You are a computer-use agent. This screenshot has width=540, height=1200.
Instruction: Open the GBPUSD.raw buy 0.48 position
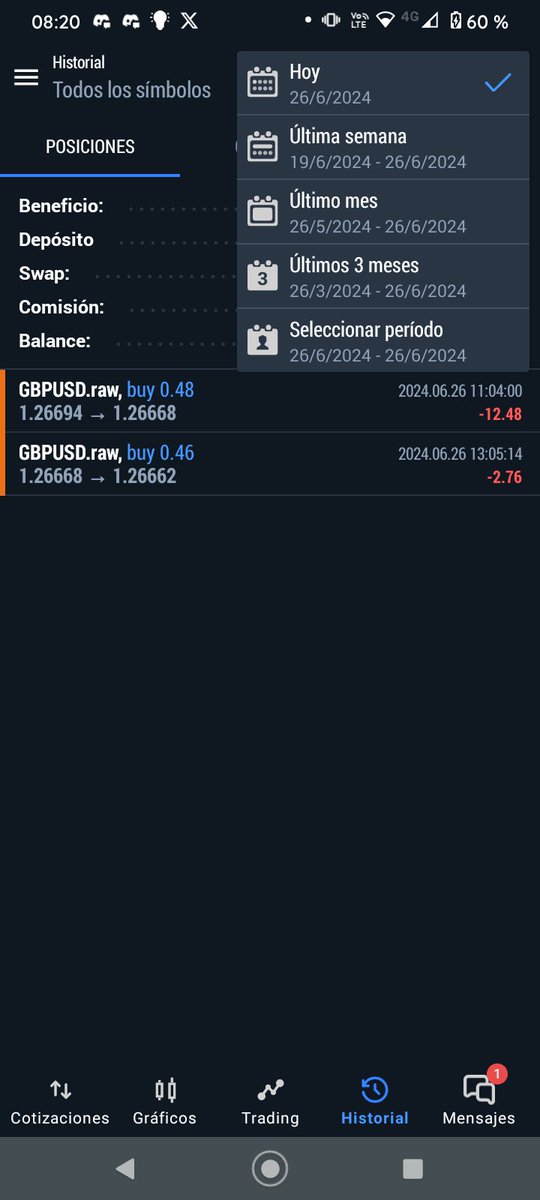270,401
